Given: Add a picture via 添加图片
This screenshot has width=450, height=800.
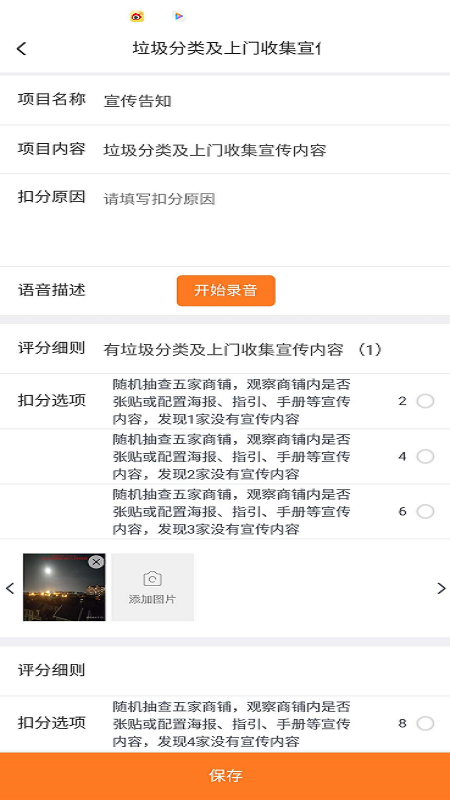Looking at the screenshot, I should pyautogui.click(x=153, y=587).
